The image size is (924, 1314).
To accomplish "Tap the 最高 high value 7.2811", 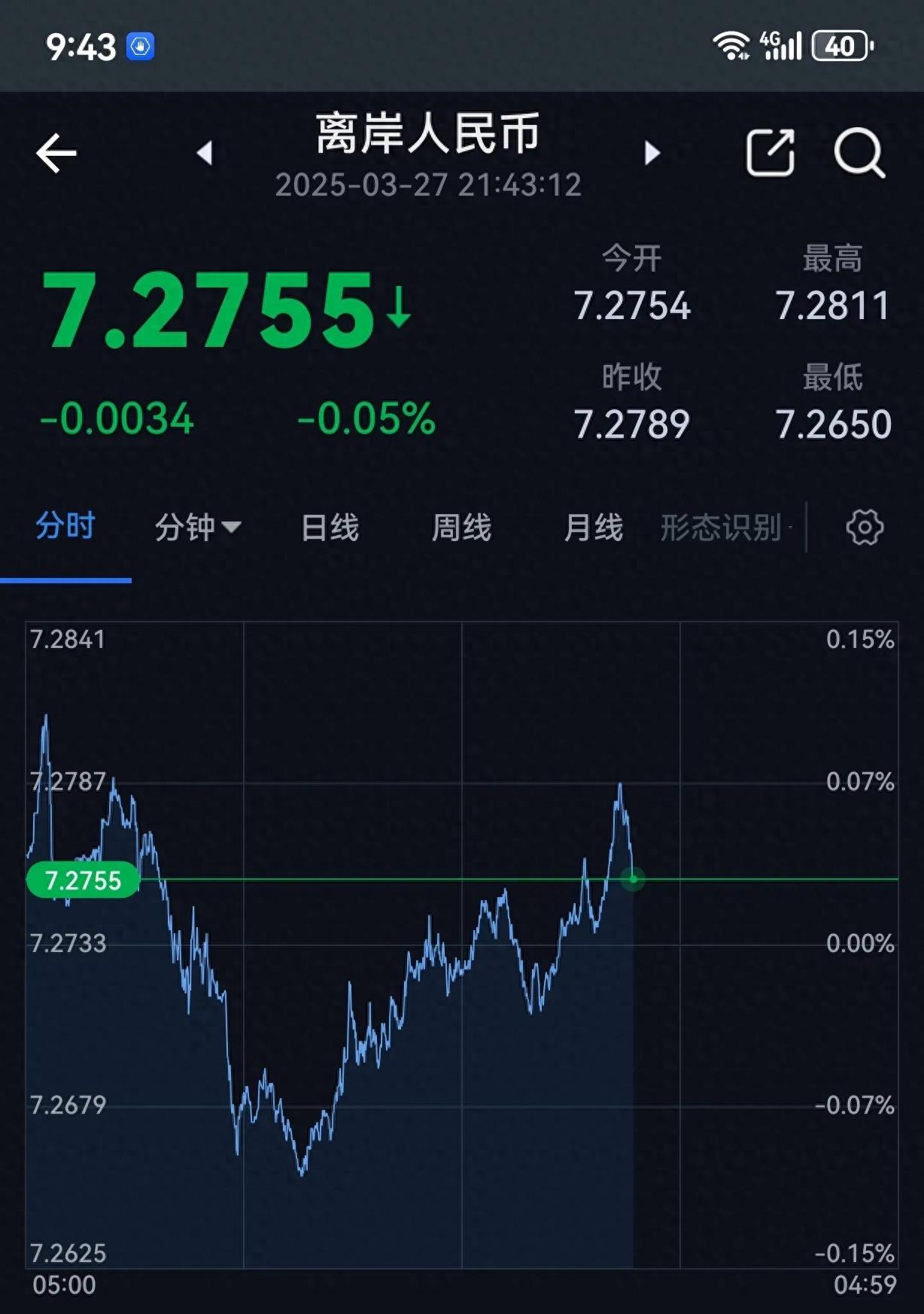I will tap(834, 305).
